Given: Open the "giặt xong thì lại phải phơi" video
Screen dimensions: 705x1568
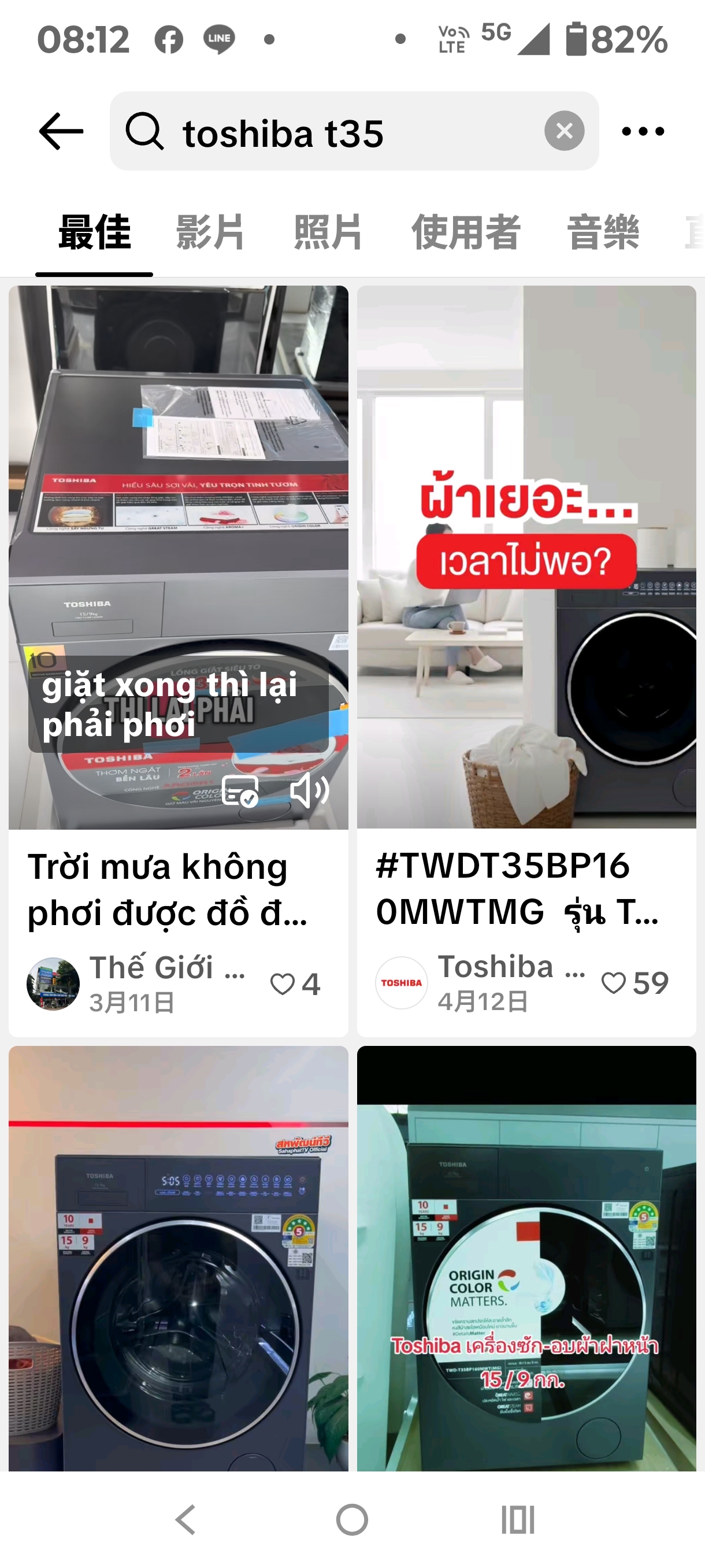Looking at the screenshot, I should tap(178, 557).
